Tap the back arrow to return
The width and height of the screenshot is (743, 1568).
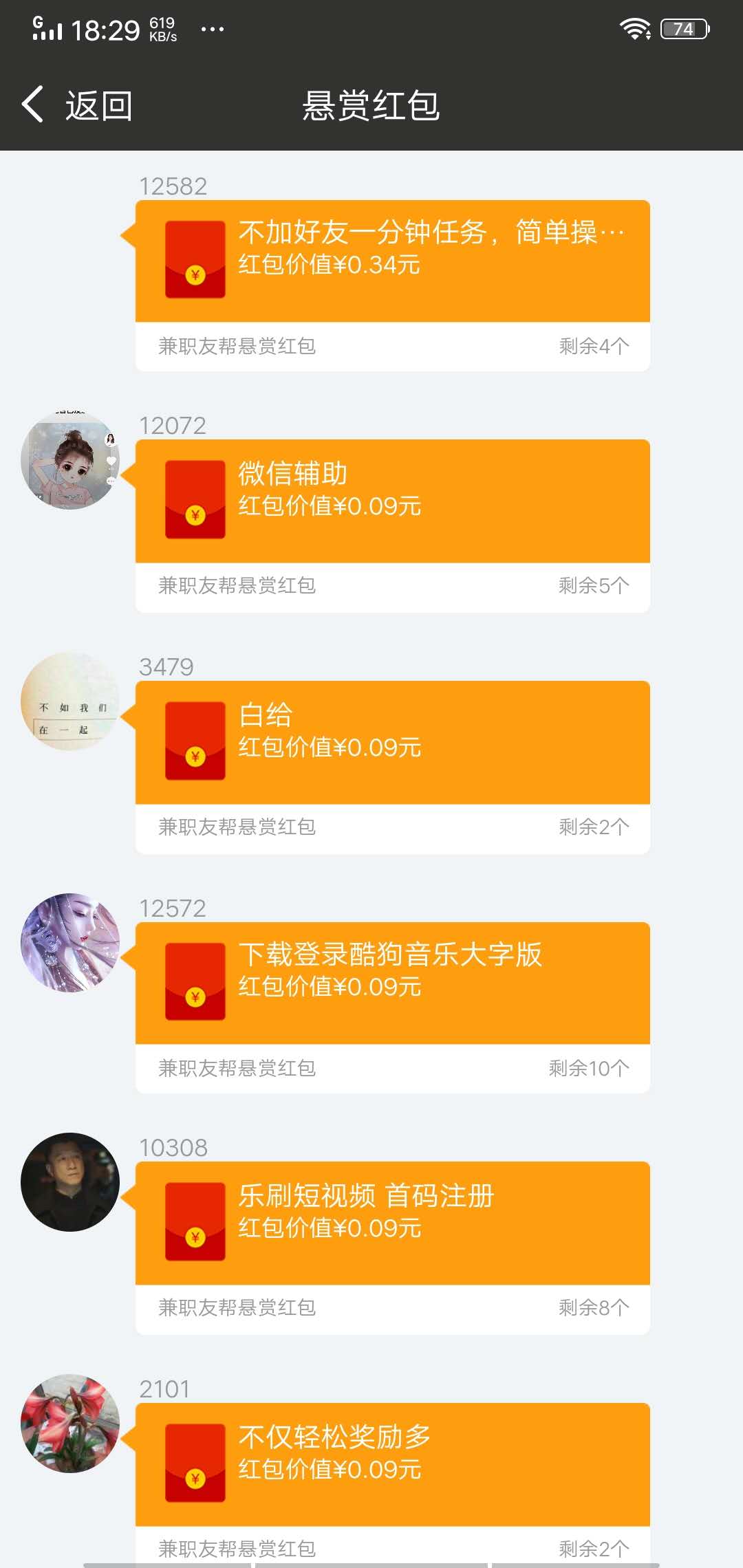point(33,105)
